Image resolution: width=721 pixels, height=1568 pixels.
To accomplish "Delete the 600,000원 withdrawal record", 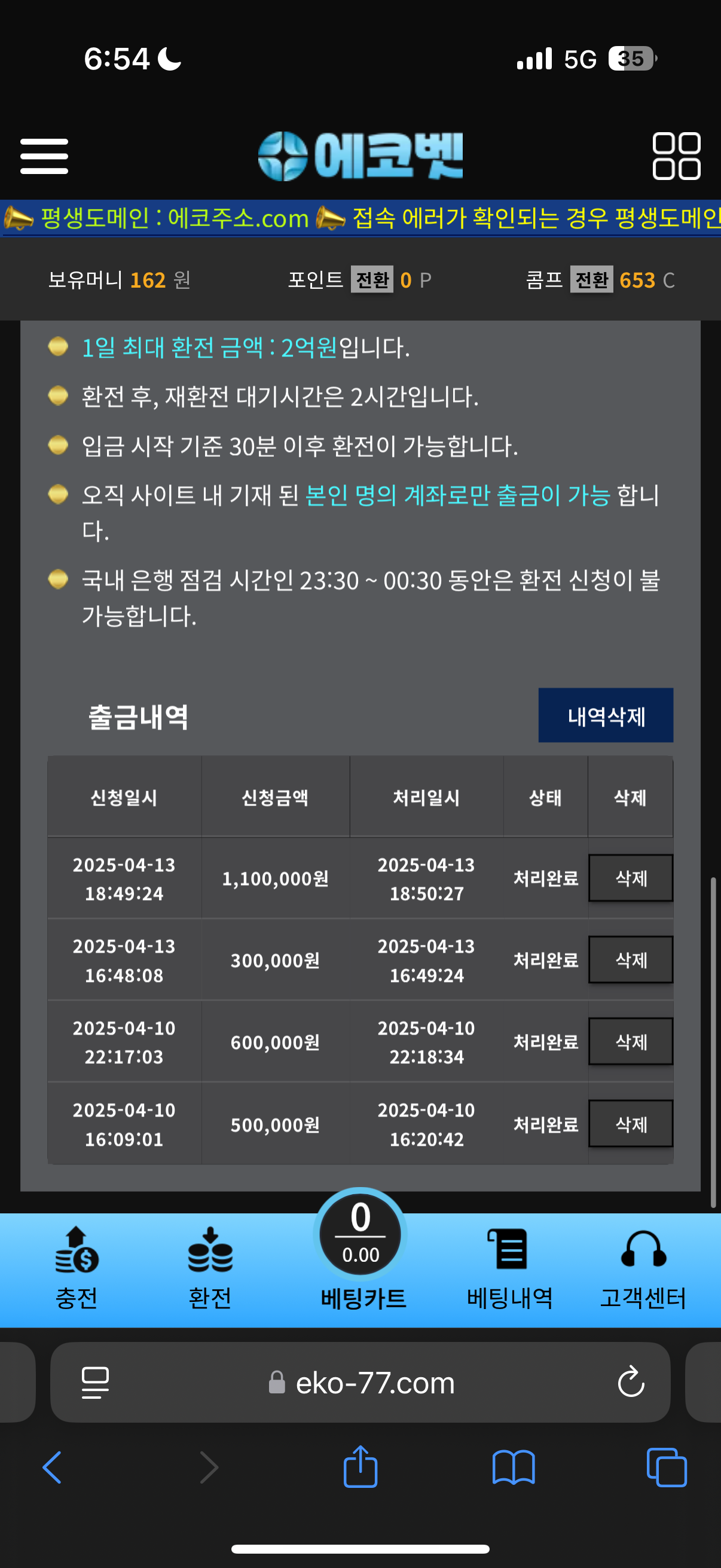I will coord(630,1042).
